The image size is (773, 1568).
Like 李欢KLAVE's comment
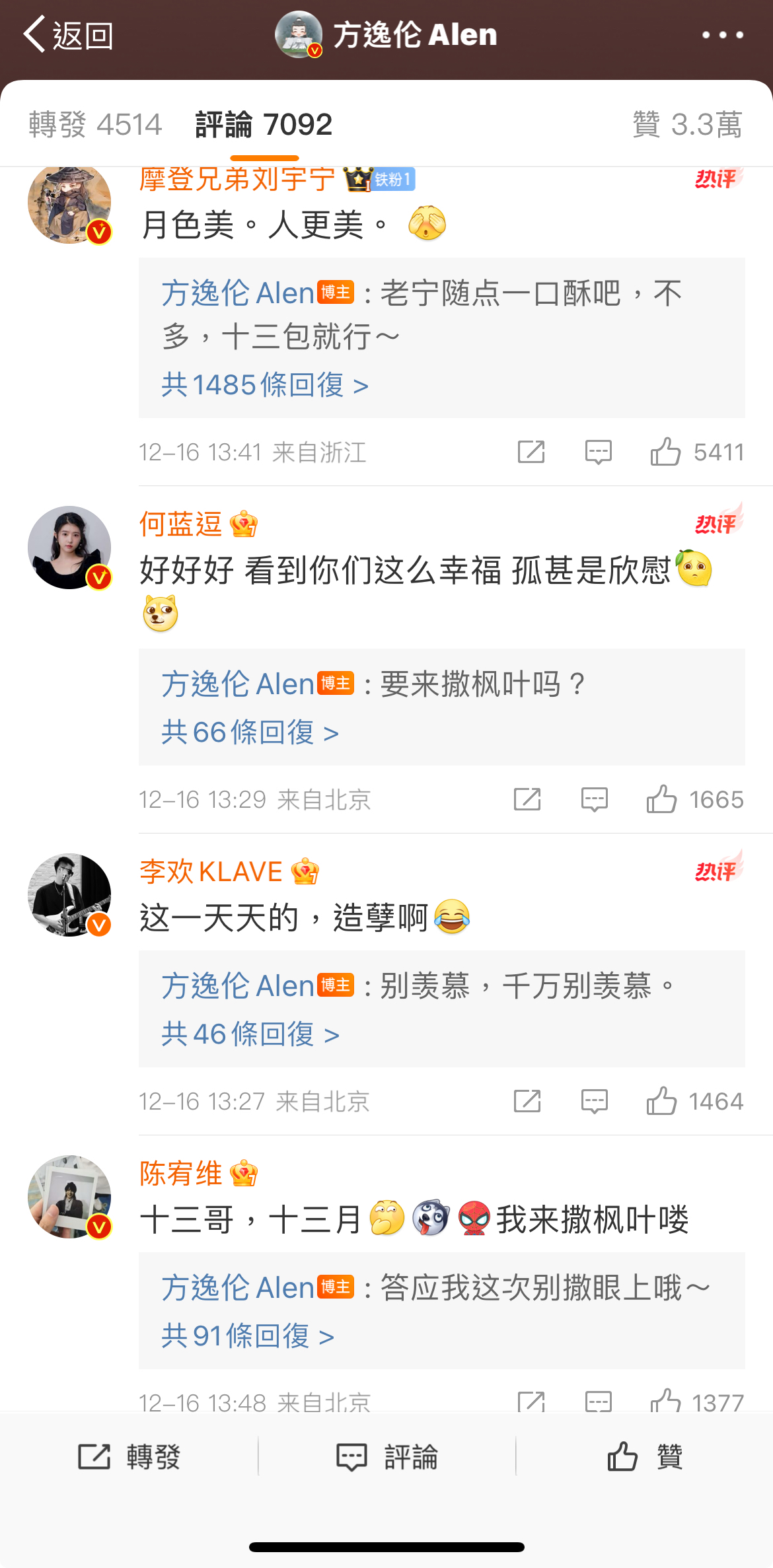[661, 1102]
